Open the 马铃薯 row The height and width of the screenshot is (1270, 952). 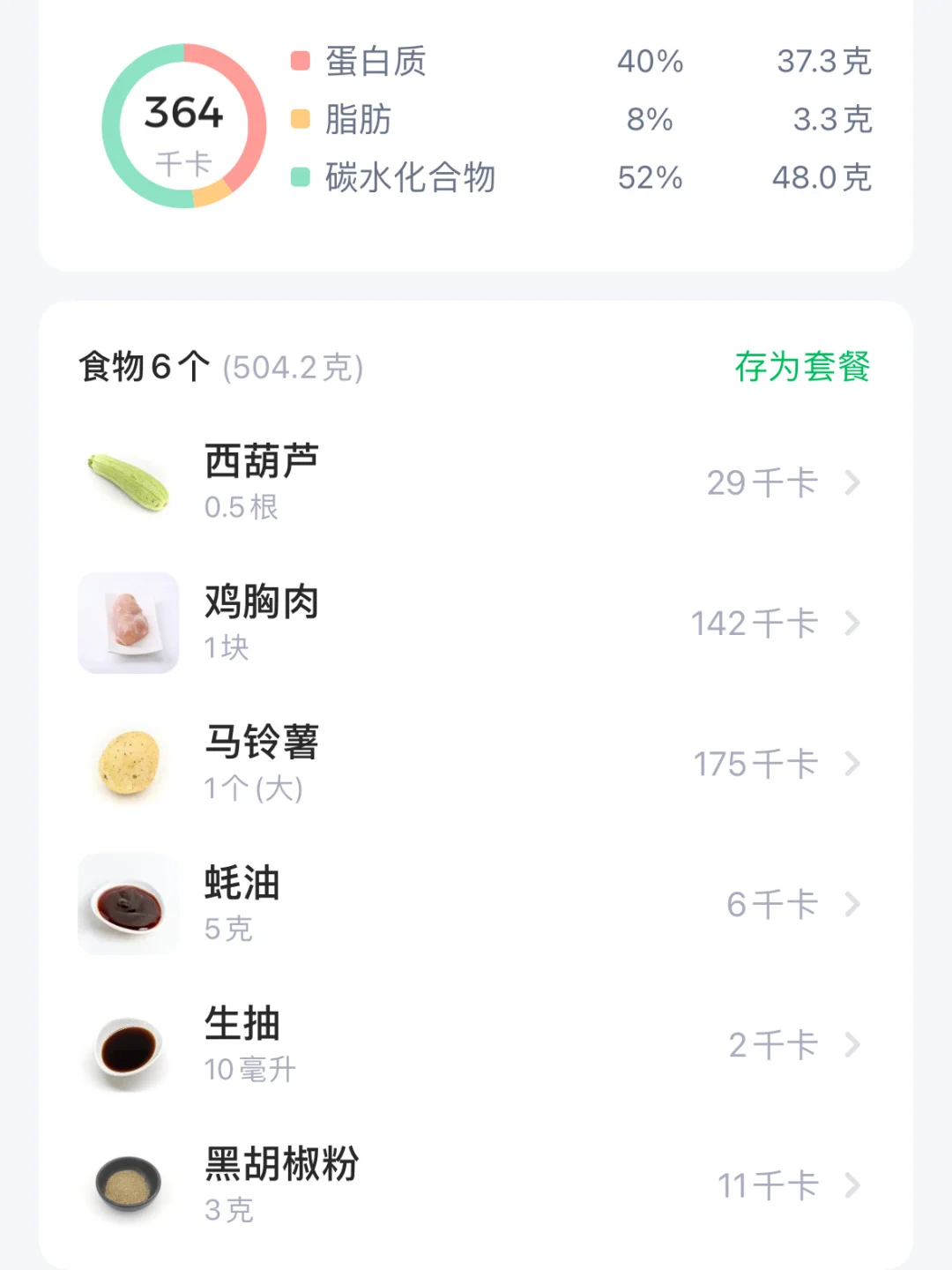click(x=476, y=764)
